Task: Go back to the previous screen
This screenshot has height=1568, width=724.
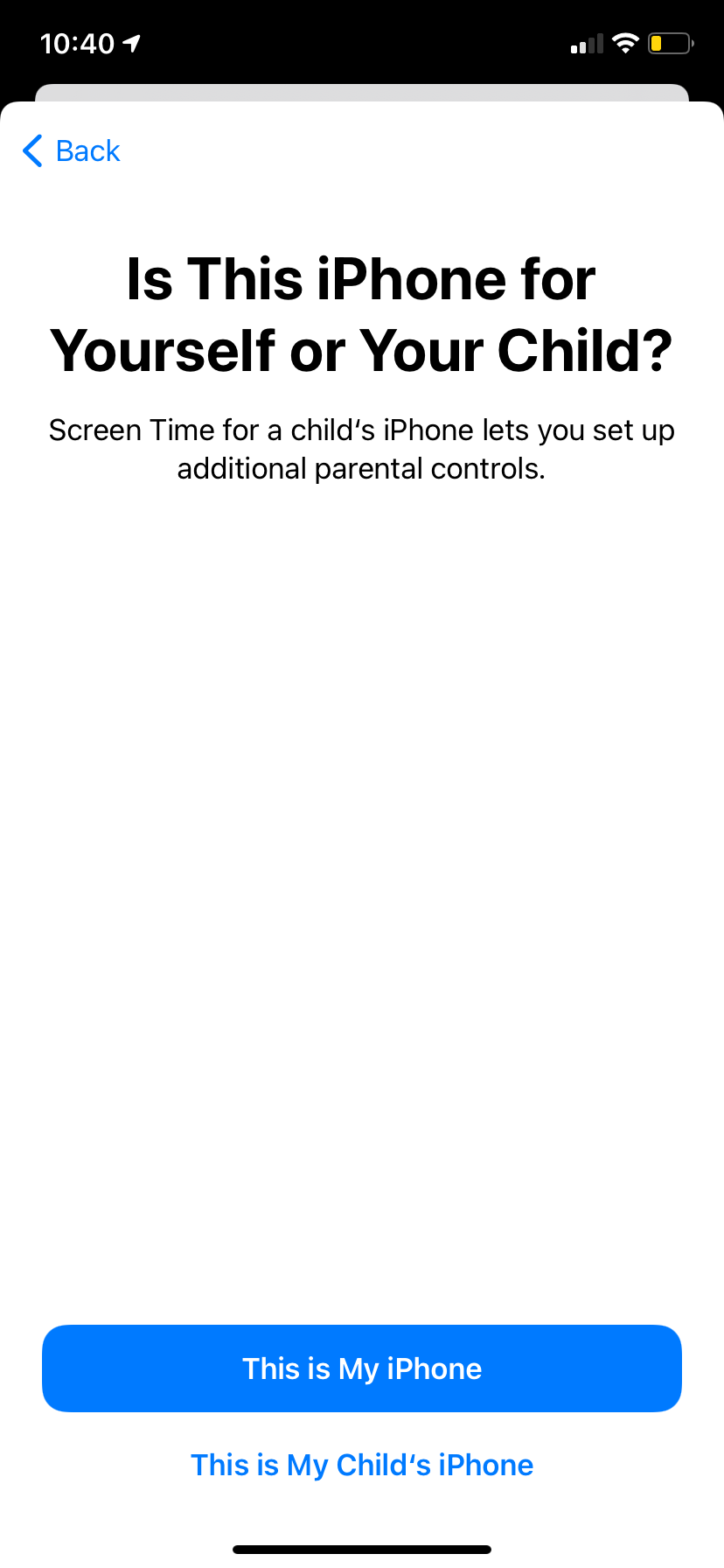Action: coord(72,151)
